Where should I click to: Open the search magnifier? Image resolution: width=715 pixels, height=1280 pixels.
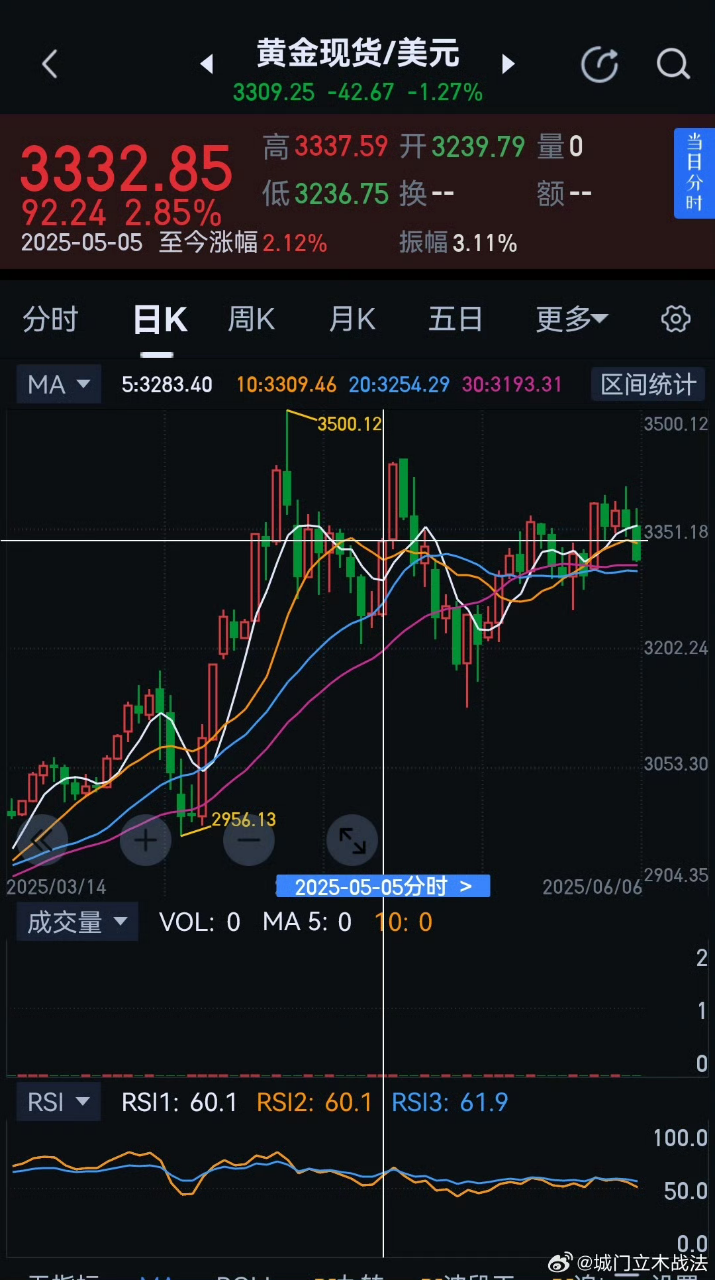click(x=673, y=64)
